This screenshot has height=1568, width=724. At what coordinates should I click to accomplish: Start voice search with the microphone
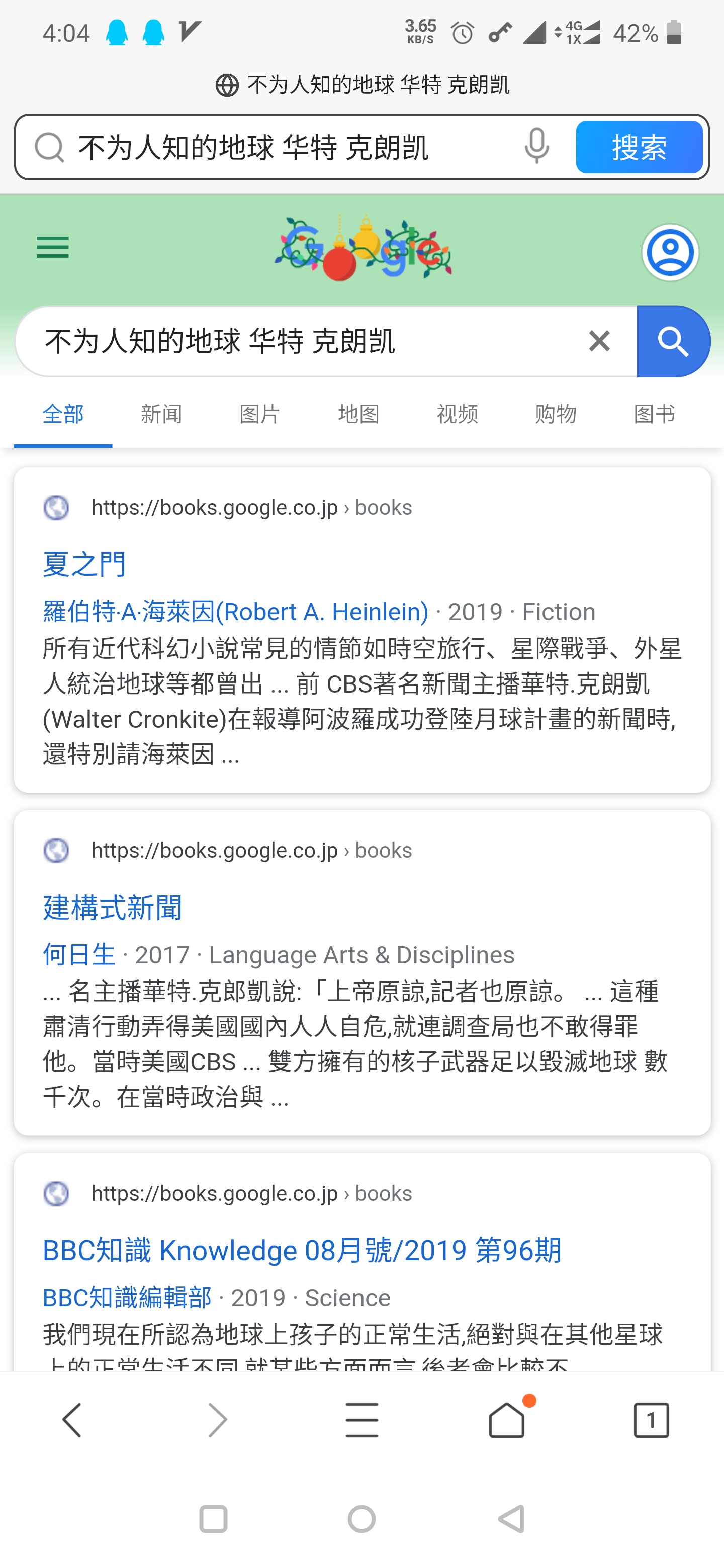(536, 147)
